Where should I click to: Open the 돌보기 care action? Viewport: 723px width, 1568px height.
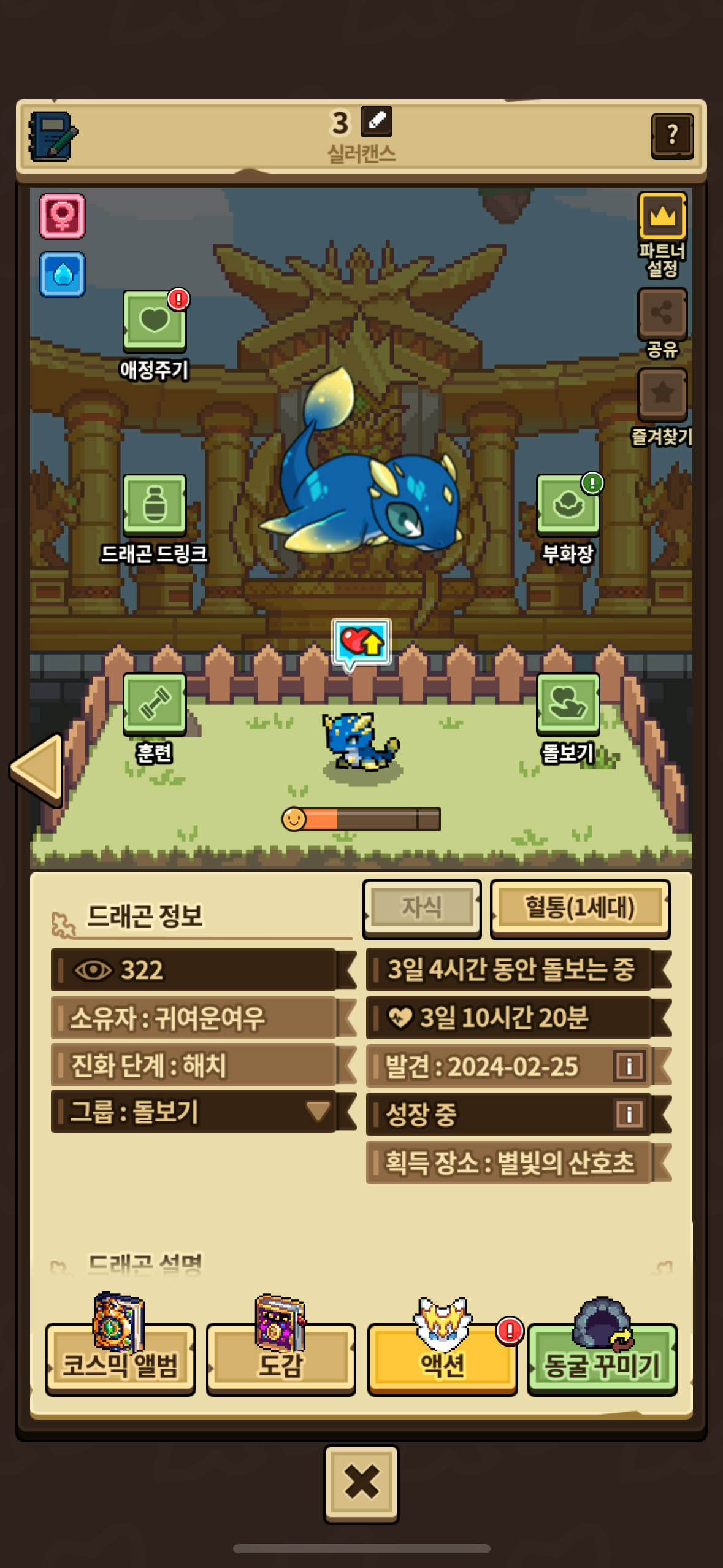[568, 704]
